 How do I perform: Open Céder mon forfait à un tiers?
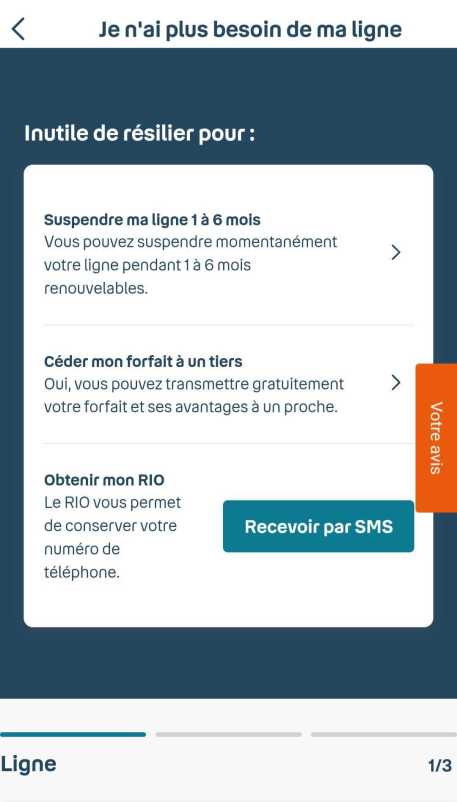click(228, 385)
